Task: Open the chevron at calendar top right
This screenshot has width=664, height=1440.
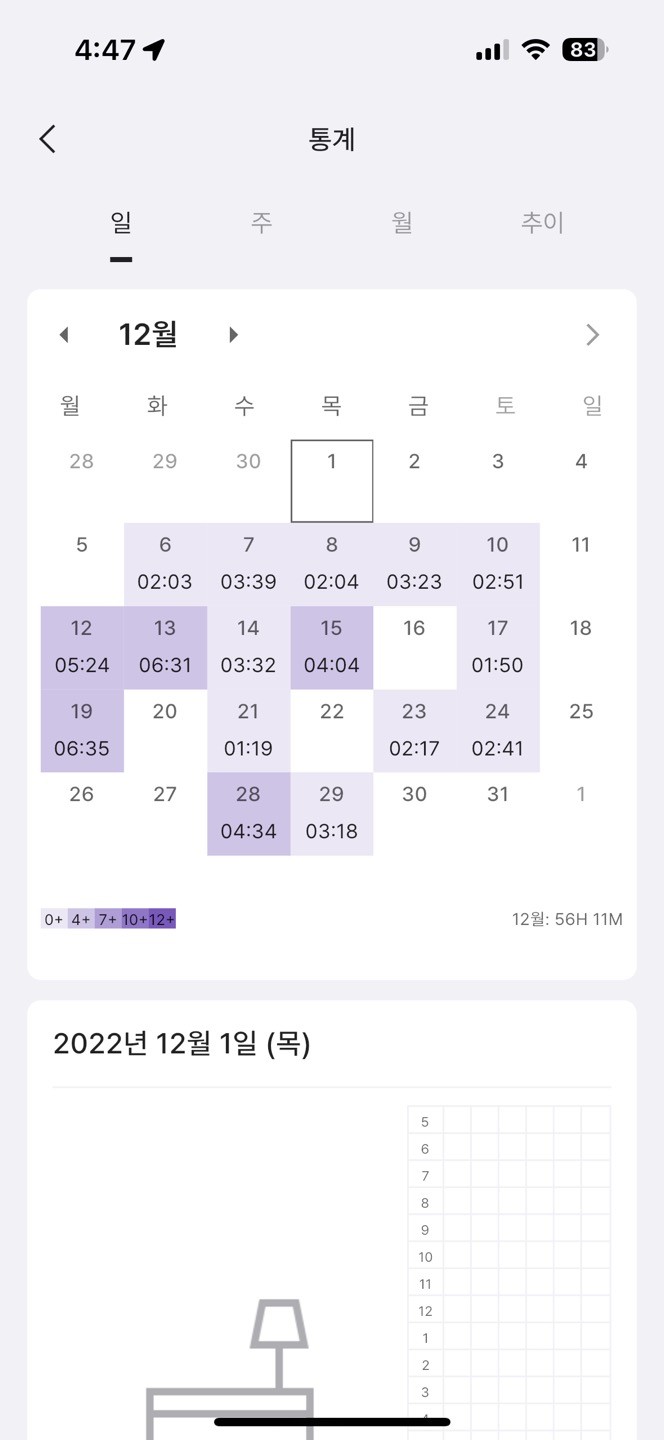Action: coord(592,335)
